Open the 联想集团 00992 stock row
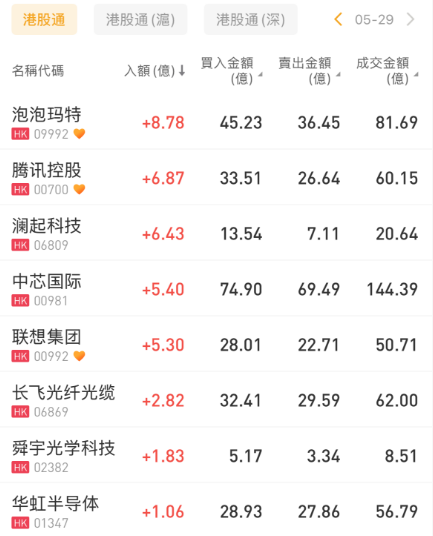 [x=216, y=345]
